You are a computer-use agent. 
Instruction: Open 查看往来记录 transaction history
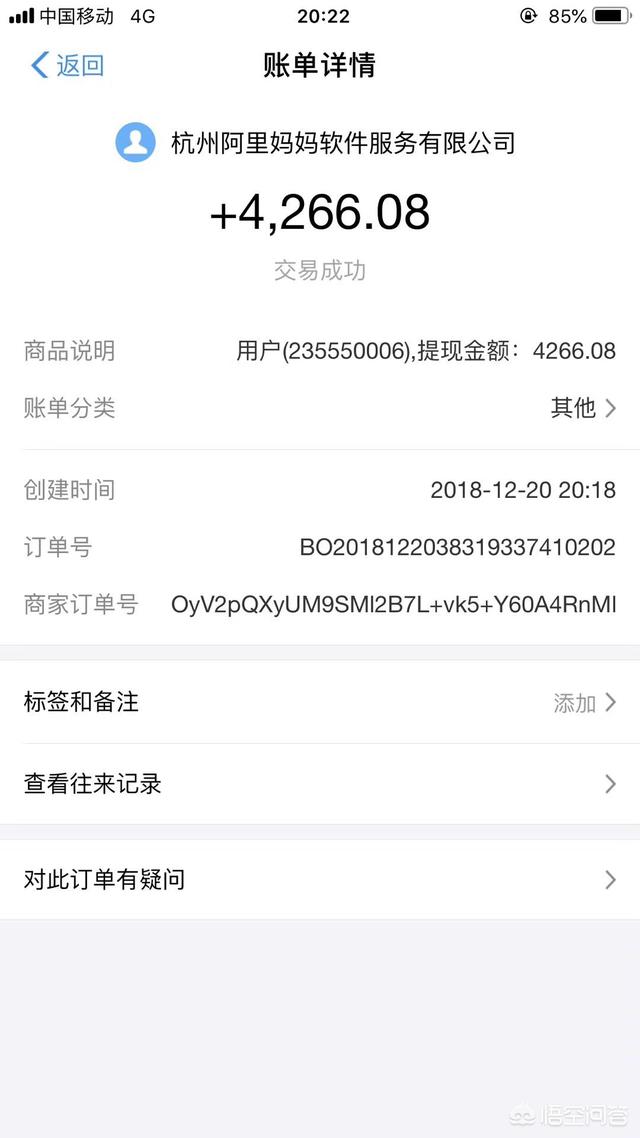coord(320,784)
